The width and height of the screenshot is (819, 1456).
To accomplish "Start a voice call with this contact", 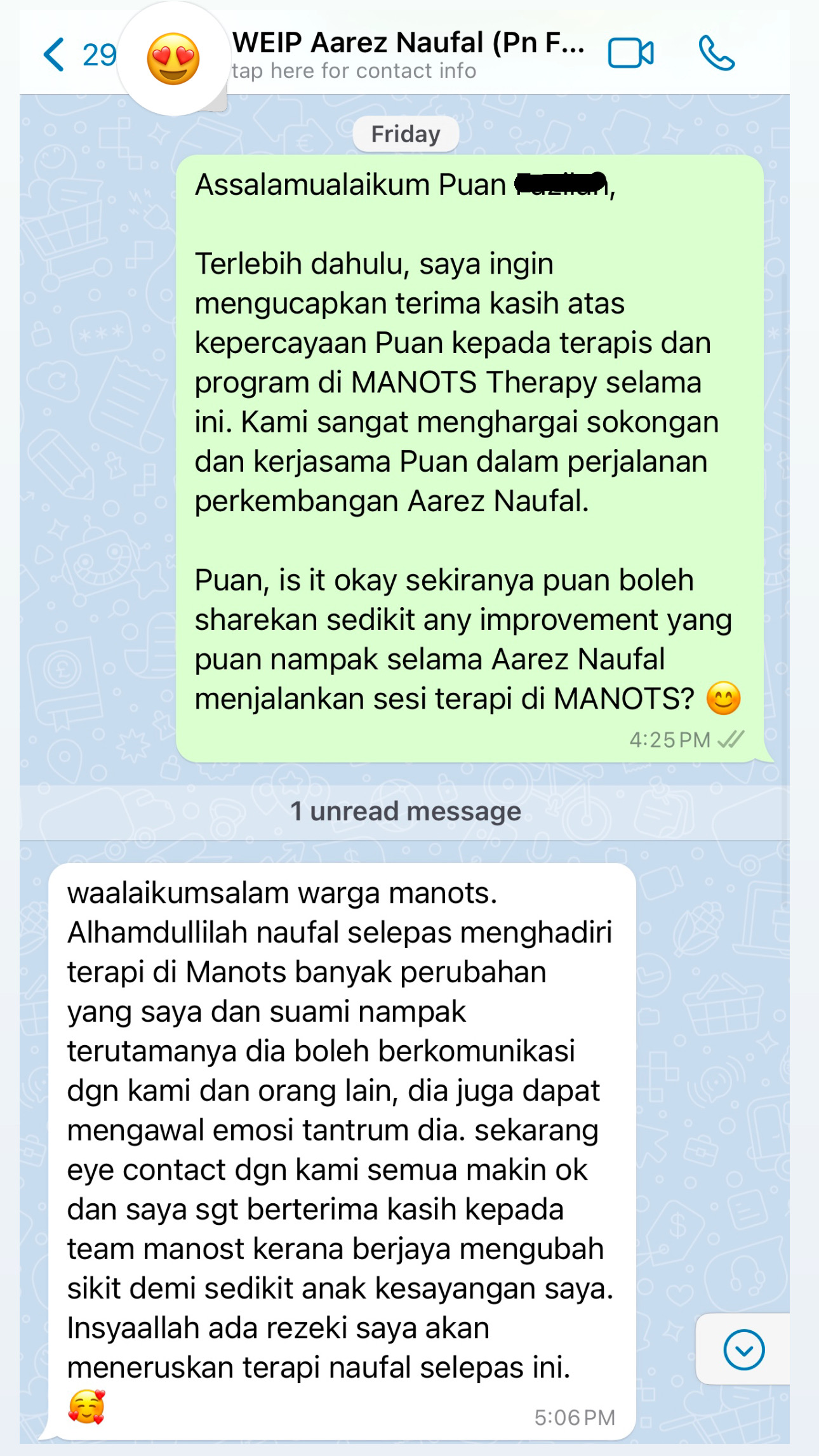I will point(716,53).
